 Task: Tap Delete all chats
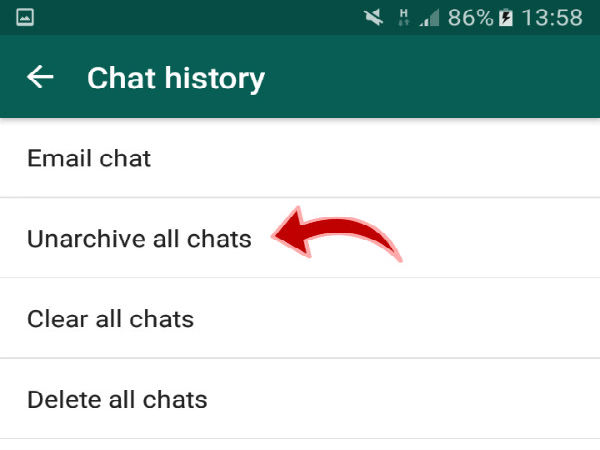coord(117,400)
